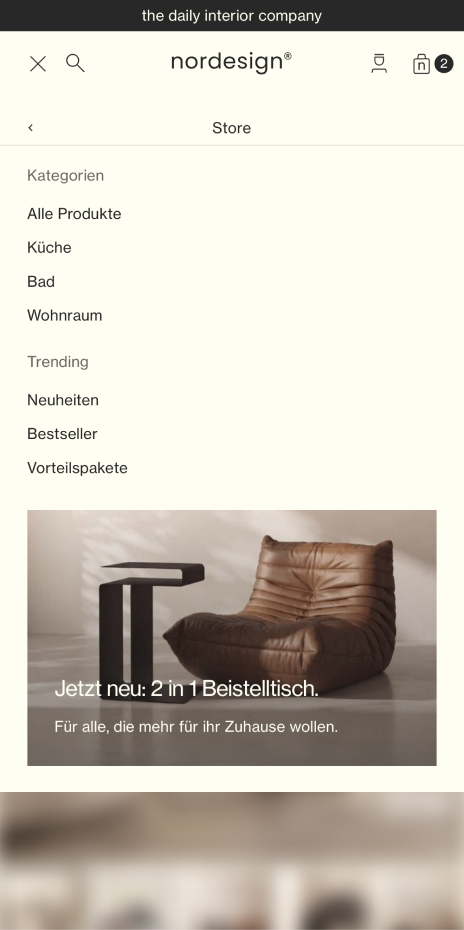
Task: Open the Küche category
Action: pyautogui.click(x=49, y=247)
